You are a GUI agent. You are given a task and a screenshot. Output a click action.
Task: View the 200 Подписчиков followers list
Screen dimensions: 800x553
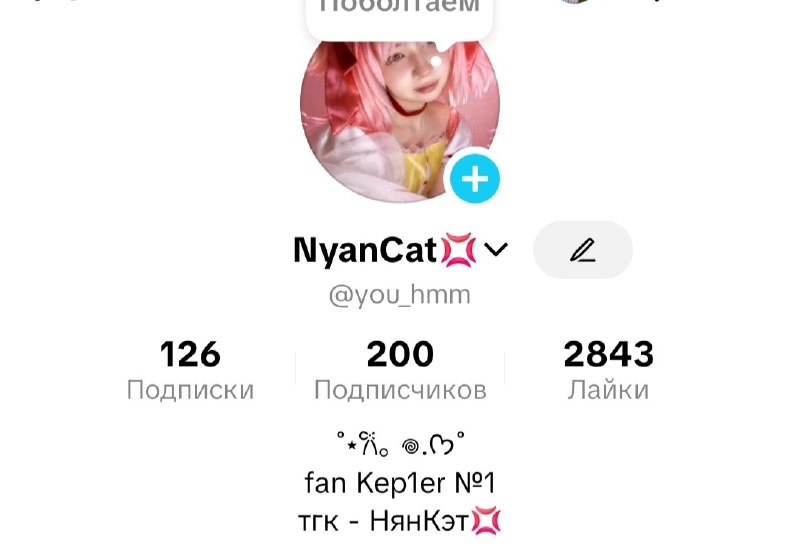coord(401,370)
